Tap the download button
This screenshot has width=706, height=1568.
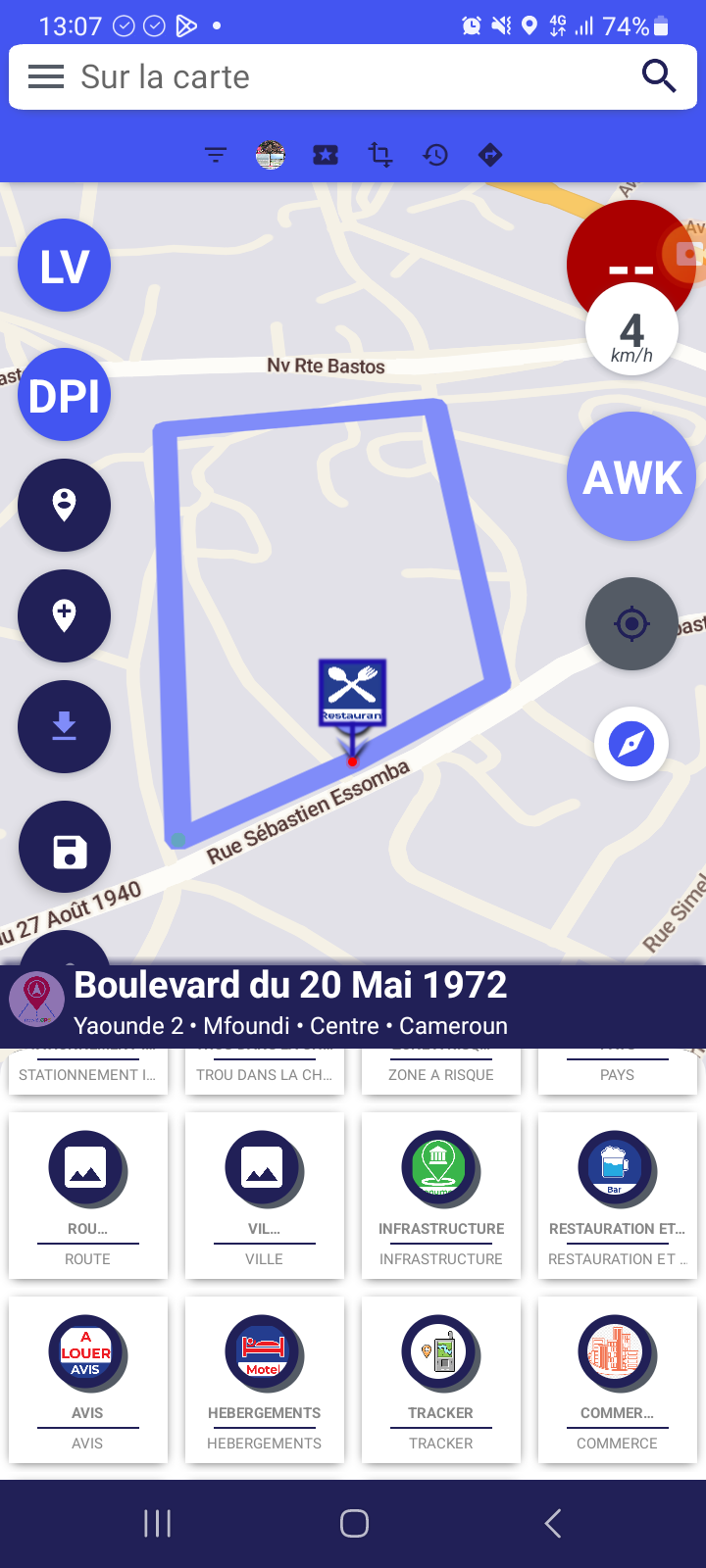65,726
